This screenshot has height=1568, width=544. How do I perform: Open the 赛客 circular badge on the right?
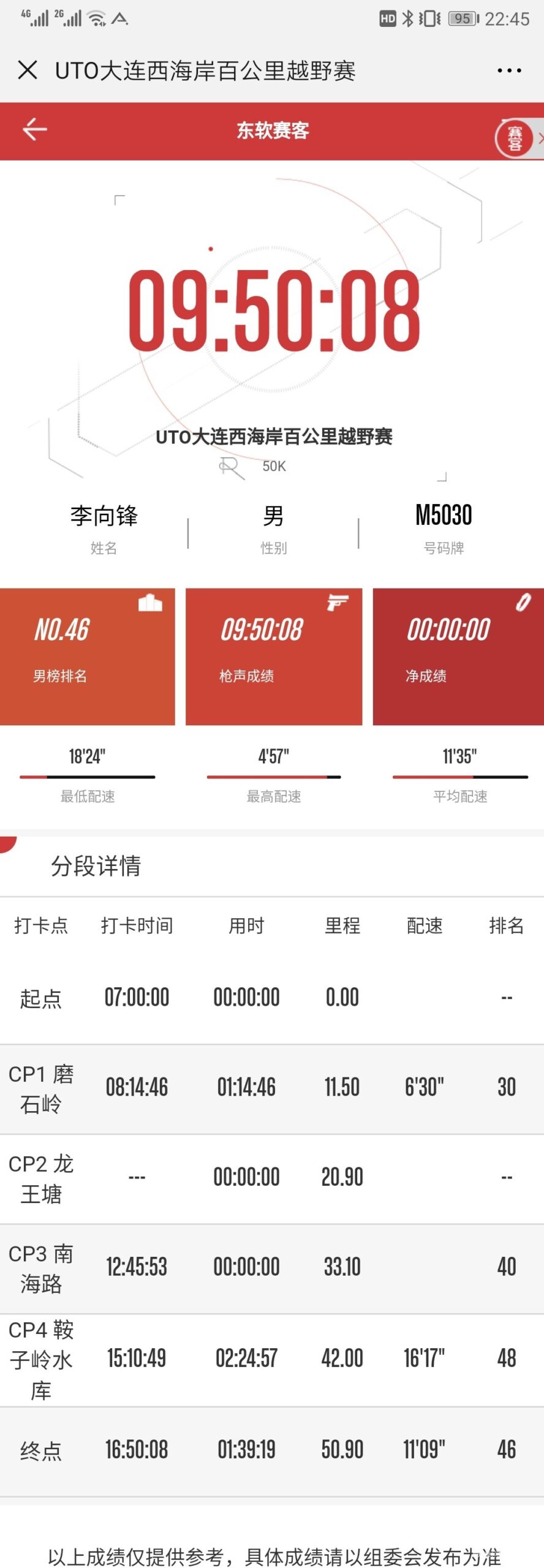click(516, 137)
